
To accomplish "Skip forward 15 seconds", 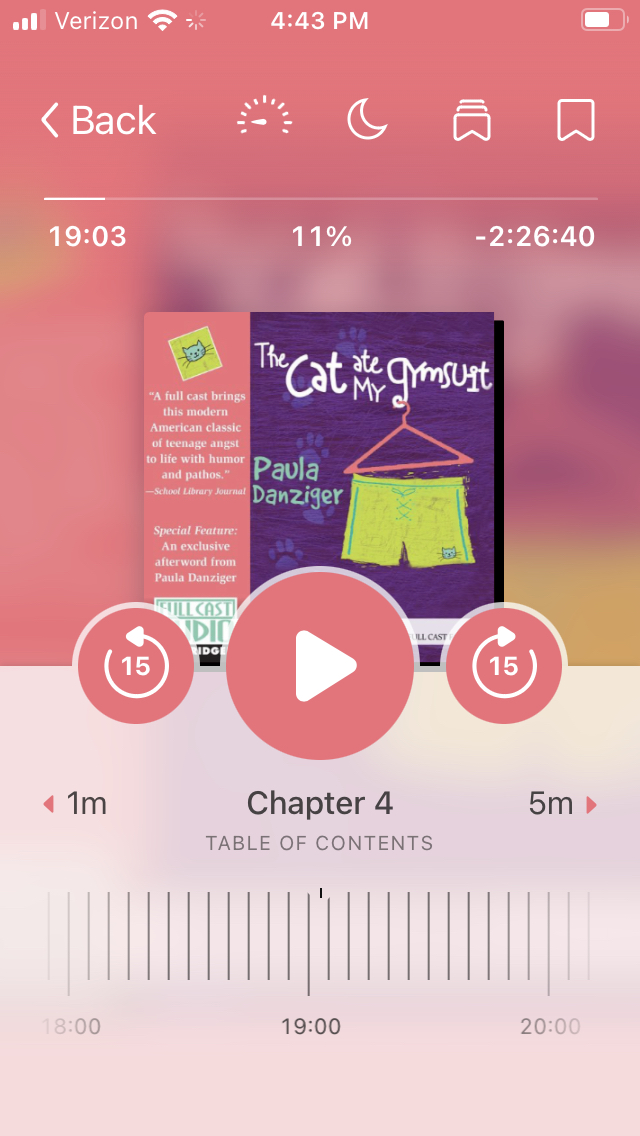I will tap(504, 664).
